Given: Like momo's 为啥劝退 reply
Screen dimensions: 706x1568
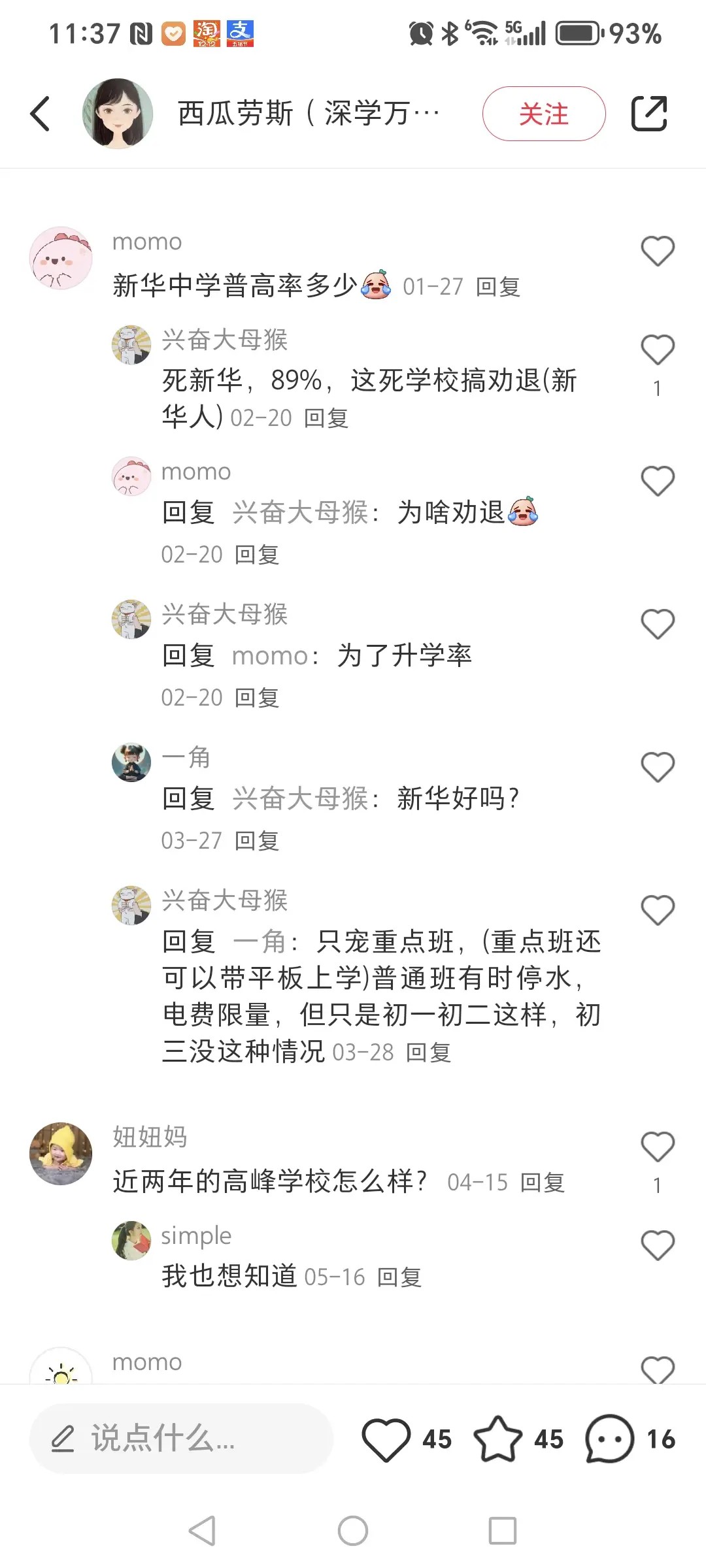Looking at the screenshot, I should (x=658, y=482).
